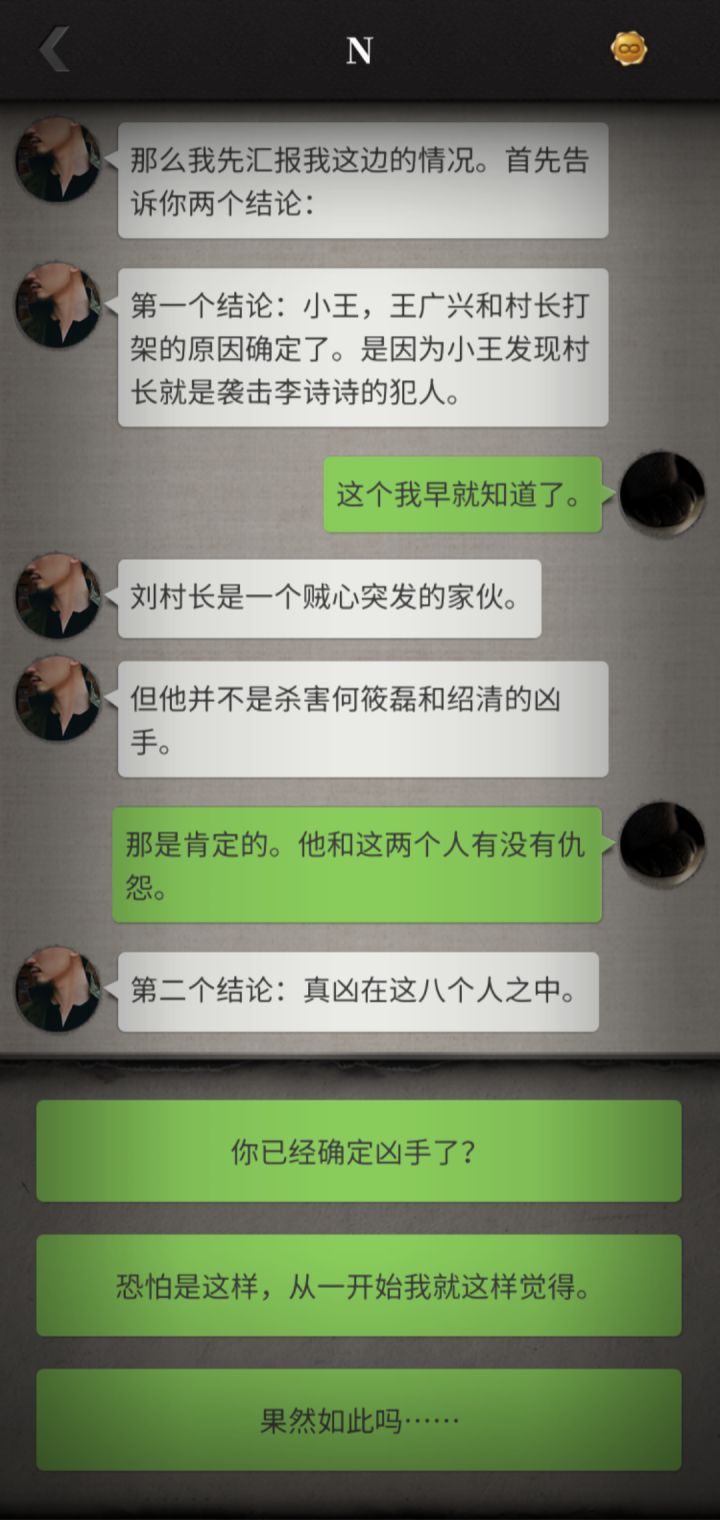Viewport: 720px width, 1520px height.
Task: Tap the green "那是肯定的" reply bubble
Action: tap(357, 862)
